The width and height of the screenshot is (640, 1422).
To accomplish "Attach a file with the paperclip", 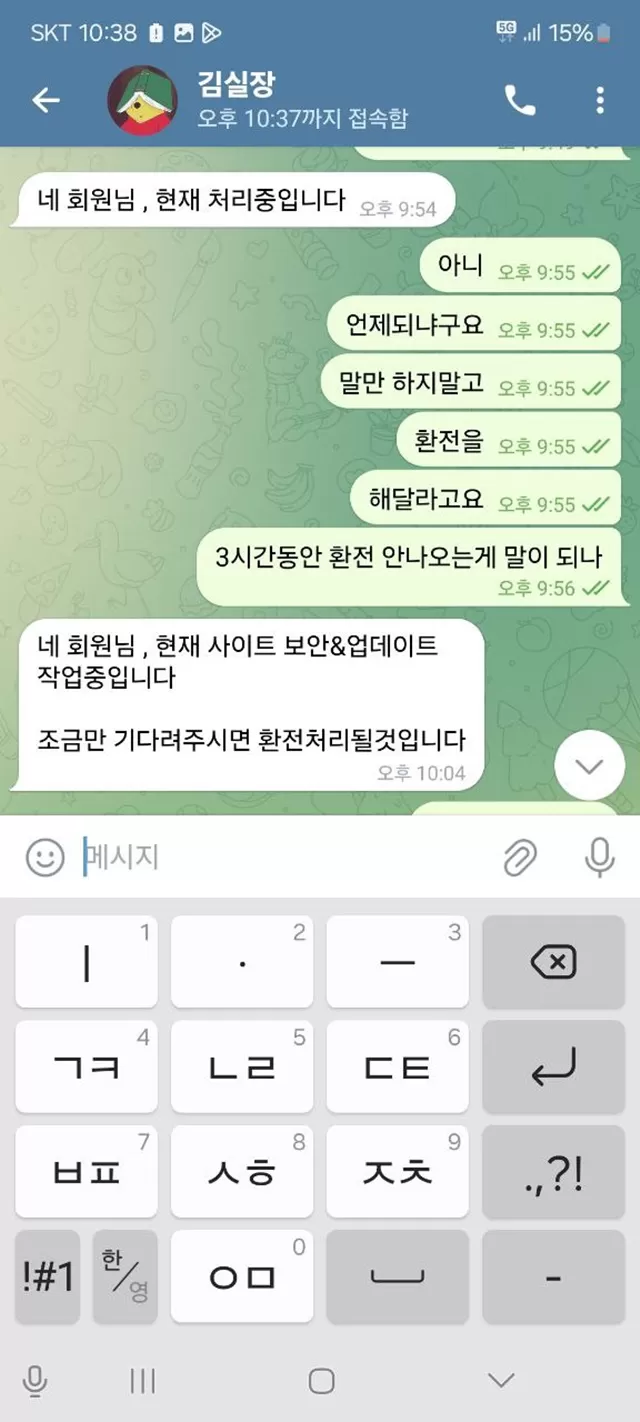I will pos(520,857).
